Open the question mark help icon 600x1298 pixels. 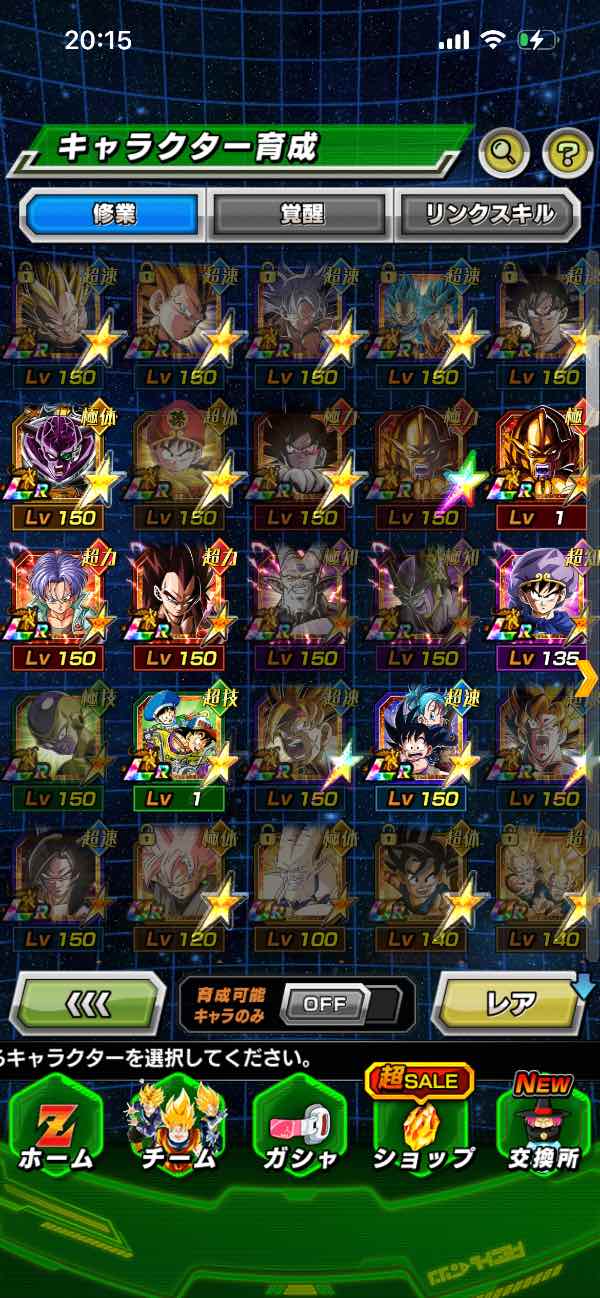[x=567, y=153]
